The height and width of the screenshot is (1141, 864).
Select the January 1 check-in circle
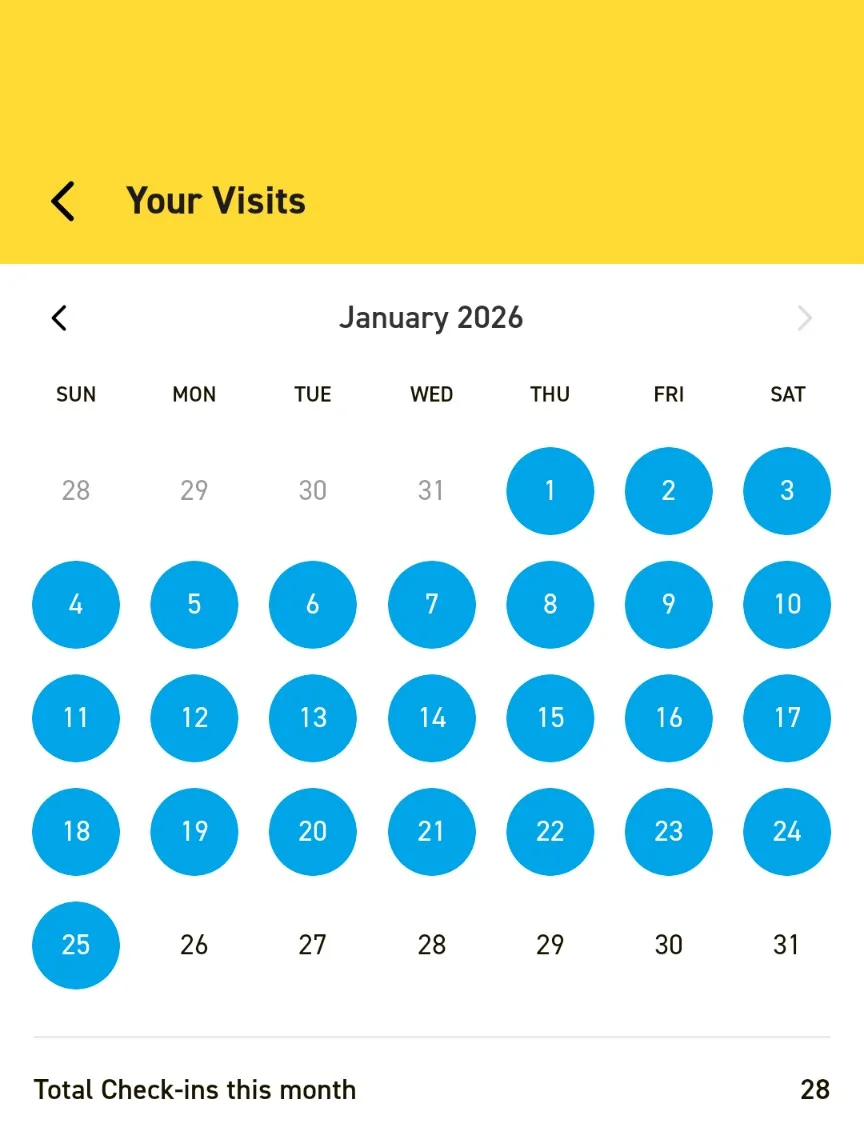point(550,490)
